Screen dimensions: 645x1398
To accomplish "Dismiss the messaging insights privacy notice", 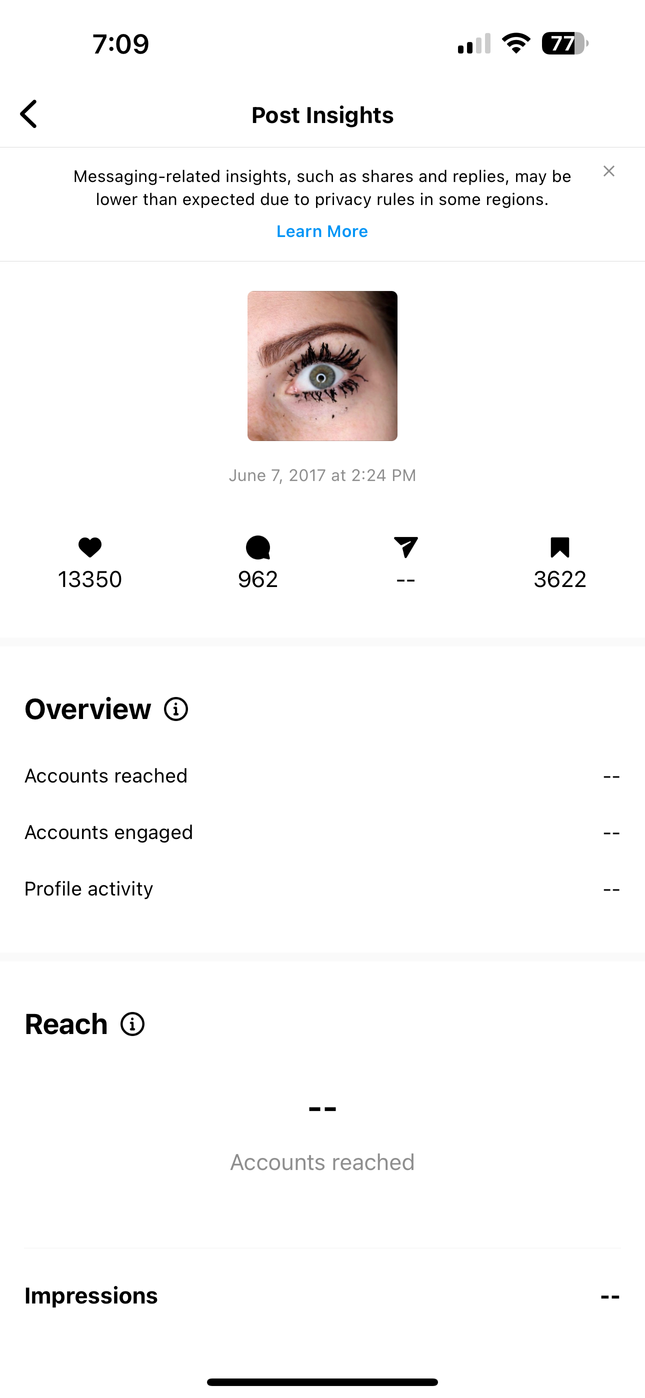I will pyautogui.click(x=609, y=171).
